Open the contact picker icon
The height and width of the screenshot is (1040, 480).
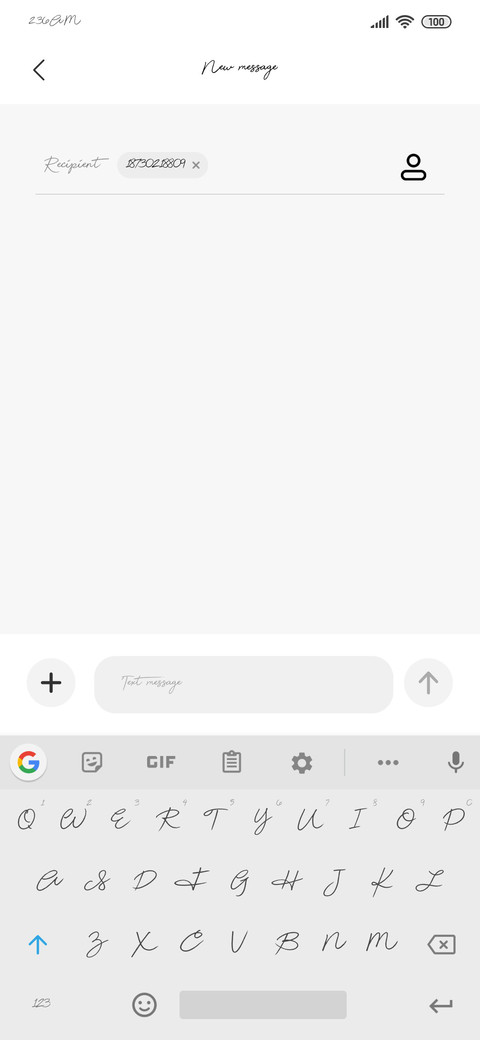tap(413, 167)
